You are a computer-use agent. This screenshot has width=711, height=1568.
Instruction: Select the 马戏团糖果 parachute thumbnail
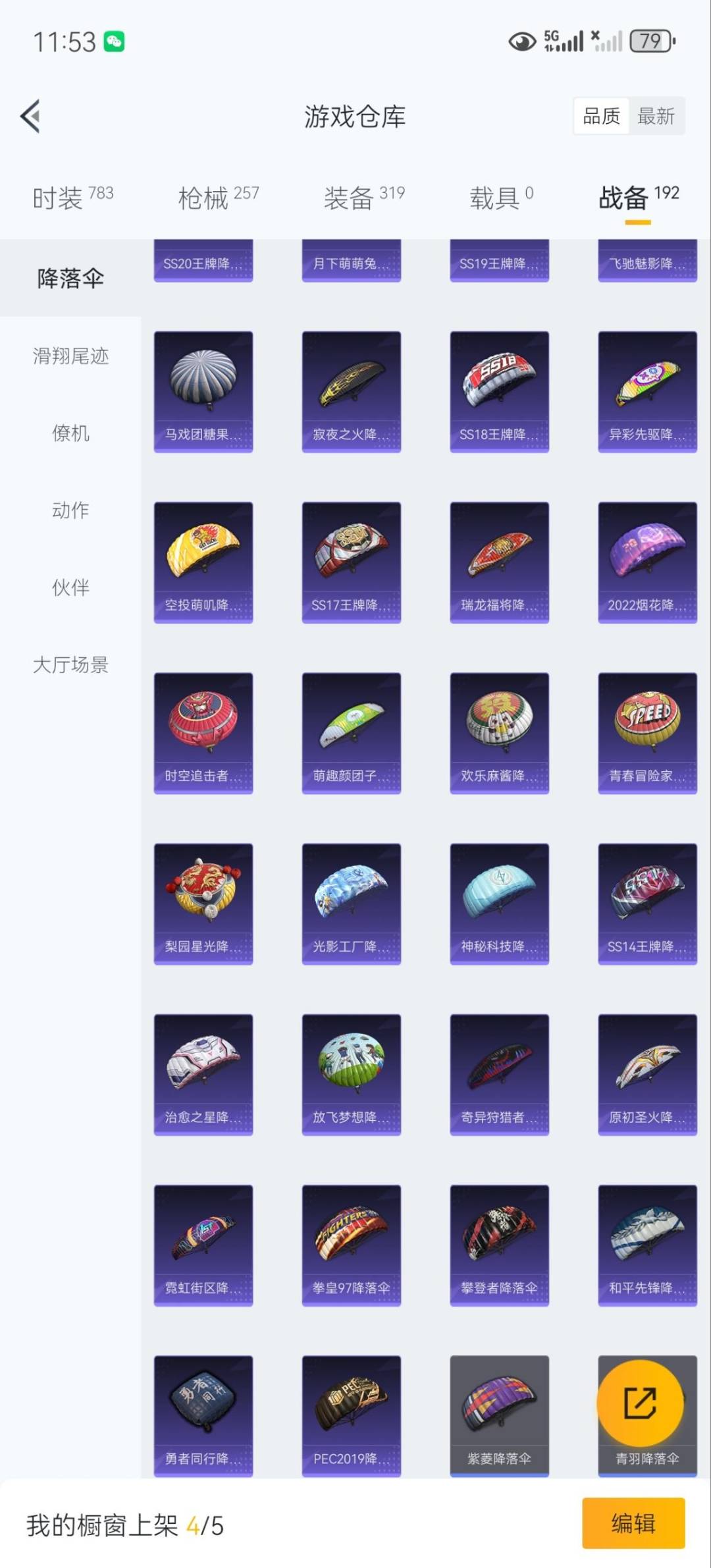(x=203, y=389)
